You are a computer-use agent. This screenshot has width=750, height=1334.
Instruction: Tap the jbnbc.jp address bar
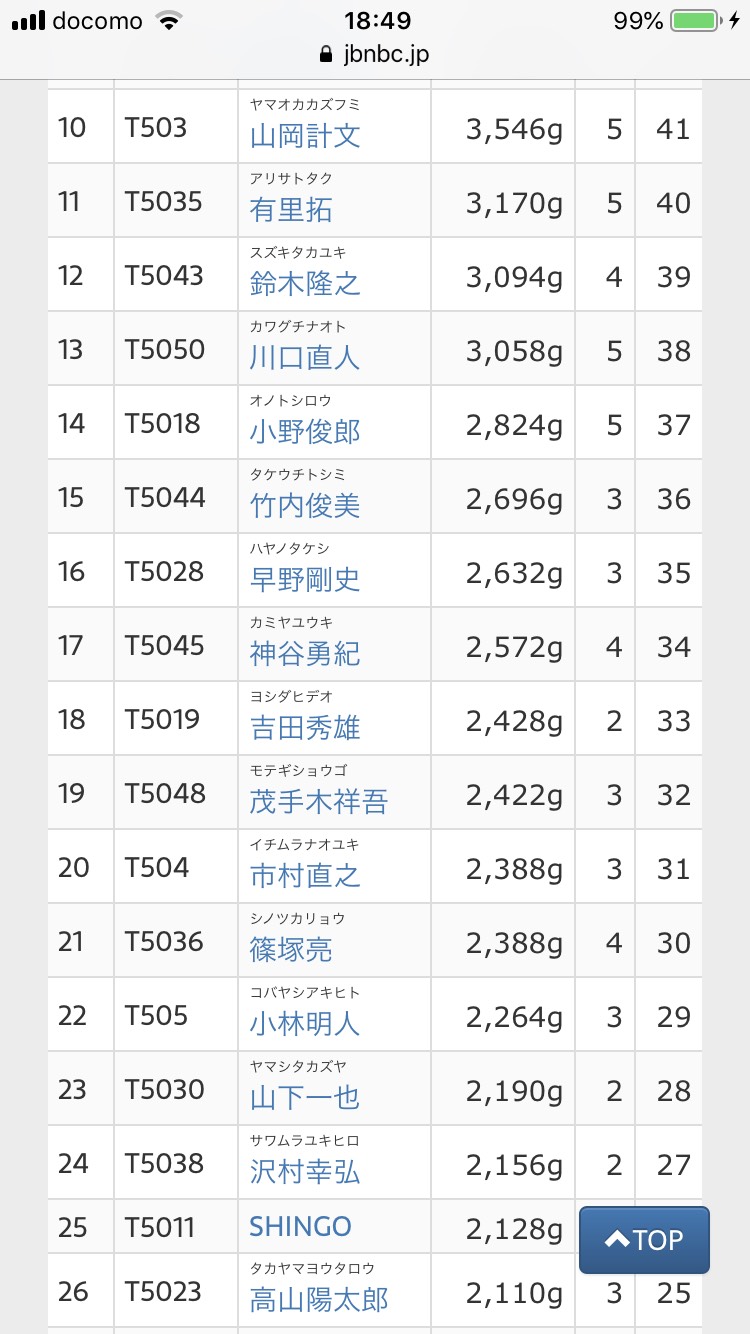(x=375, y=54)
